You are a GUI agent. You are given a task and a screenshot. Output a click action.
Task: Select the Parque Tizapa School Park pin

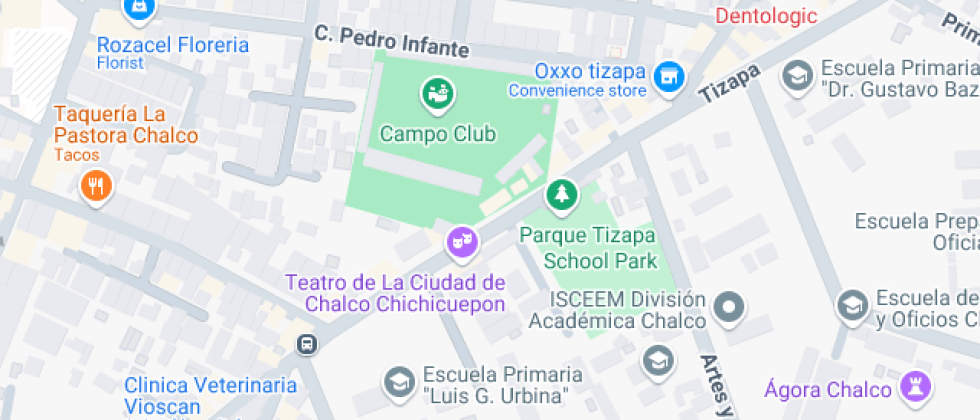click(562, 194)
